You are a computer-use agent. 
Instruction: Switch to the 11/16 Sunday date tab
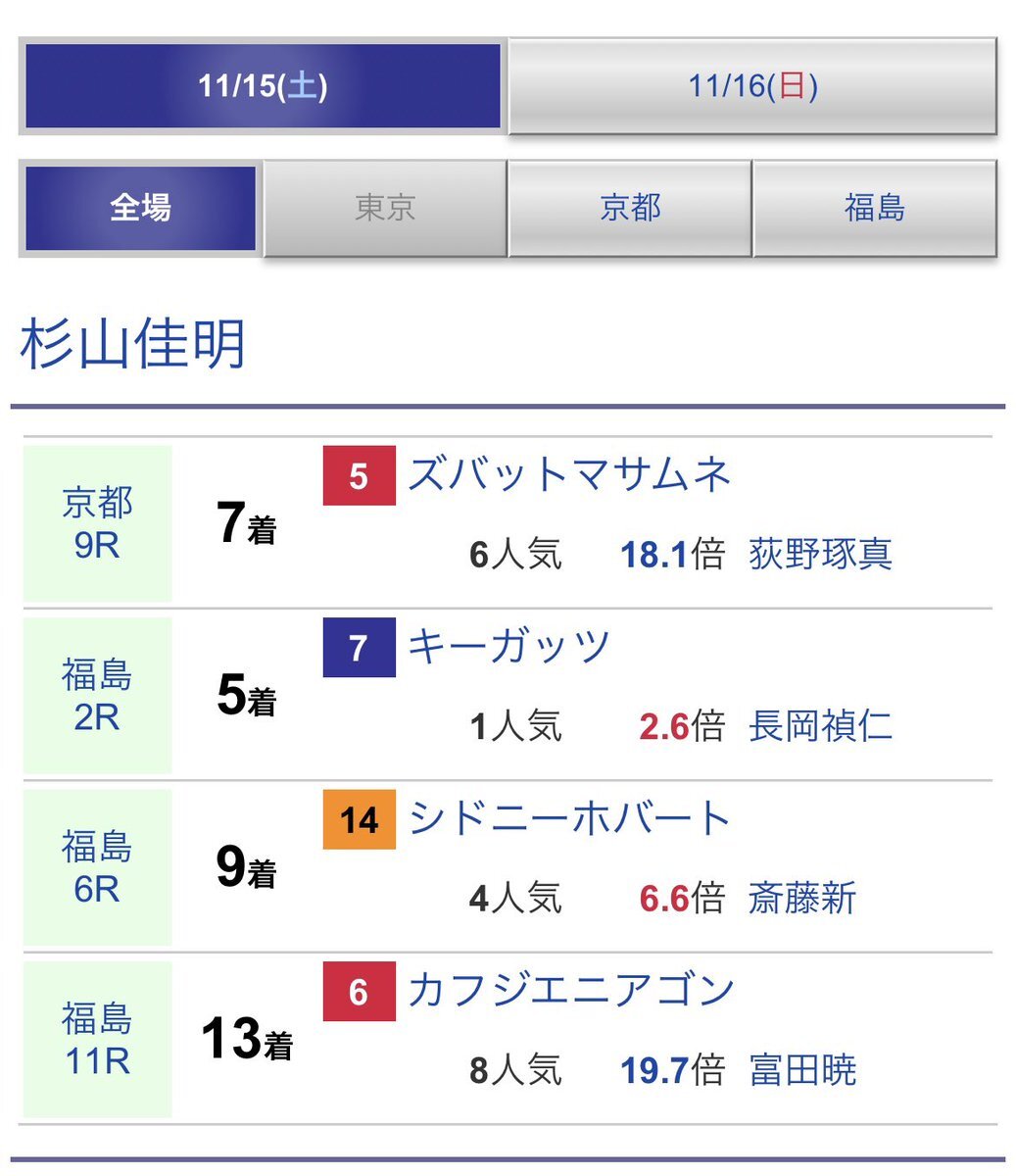click(x=752, y=86)
